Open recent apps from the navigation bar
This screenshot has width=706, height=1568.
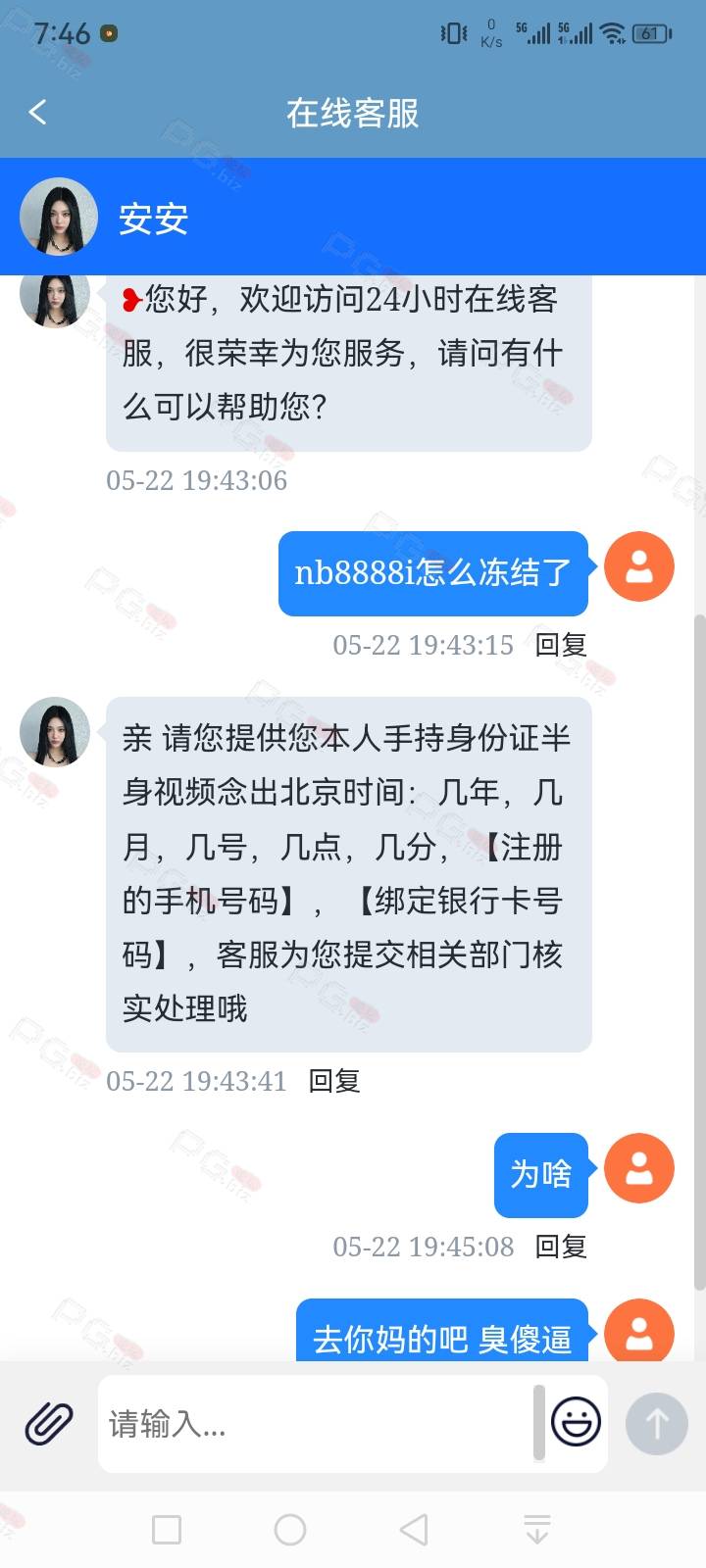click(x=167, y=1530)
